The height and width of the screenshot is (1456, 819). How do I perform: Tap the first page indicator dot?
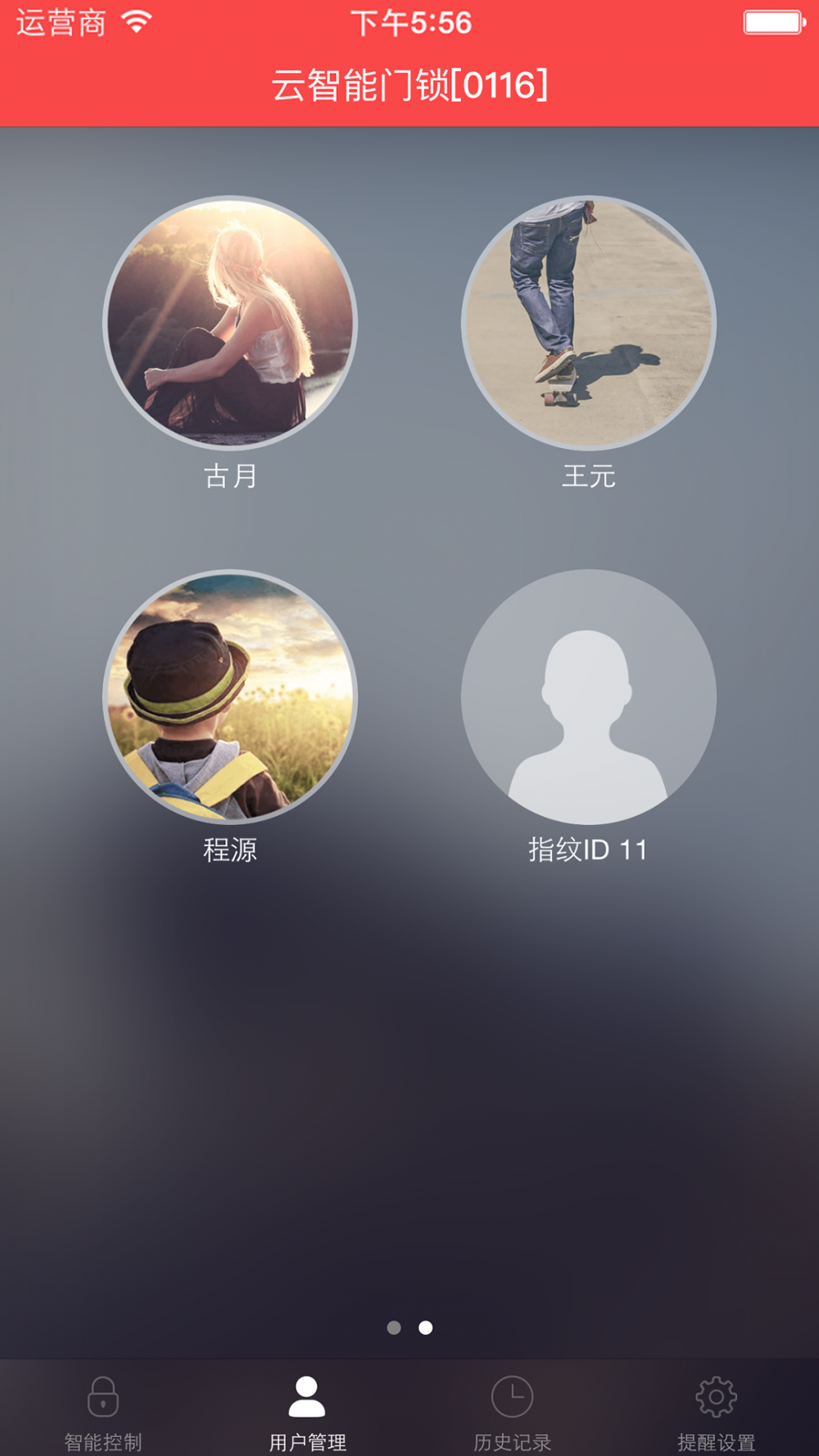[394, 1327]
